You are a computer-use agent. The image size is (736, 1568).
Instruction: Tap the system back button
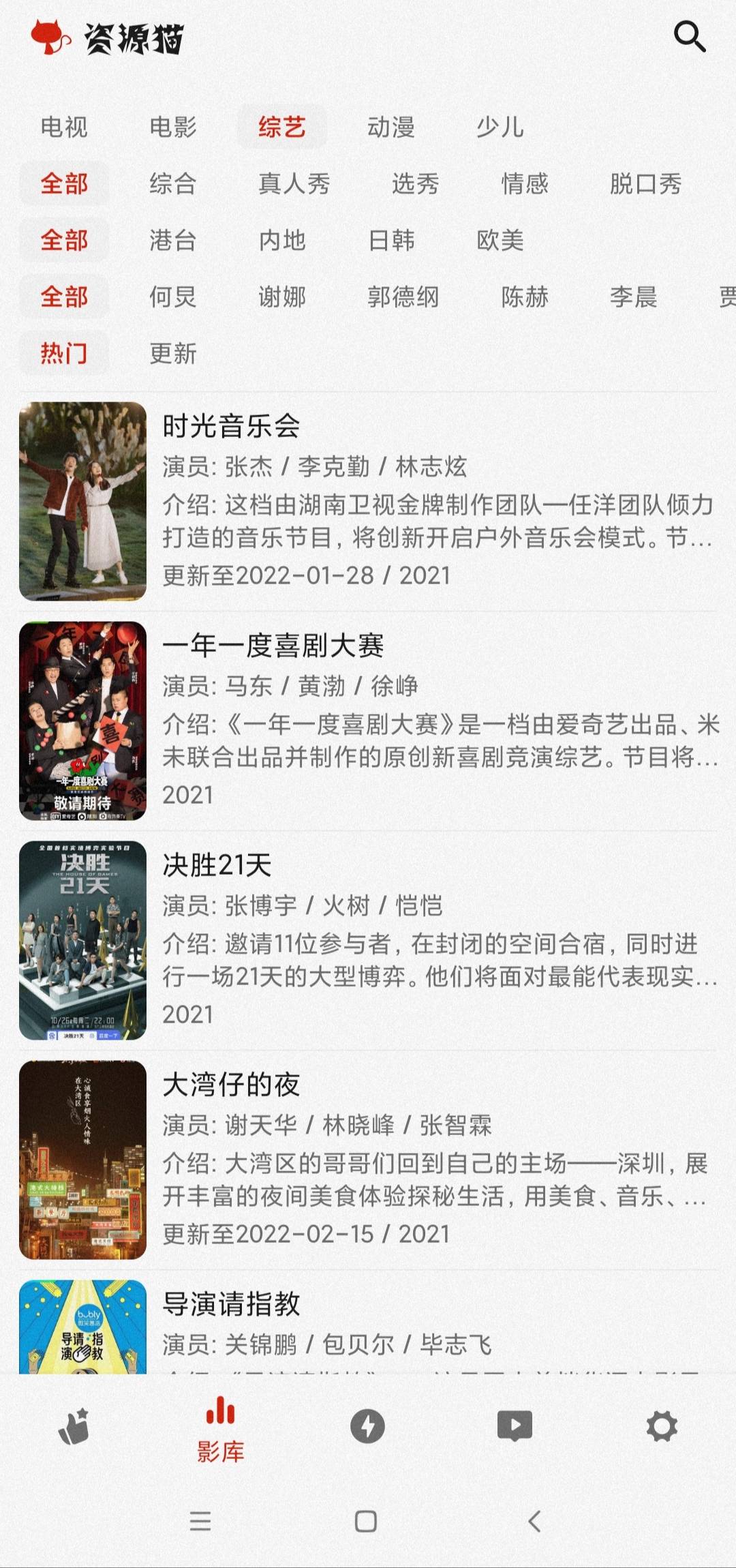[535, 1521]
